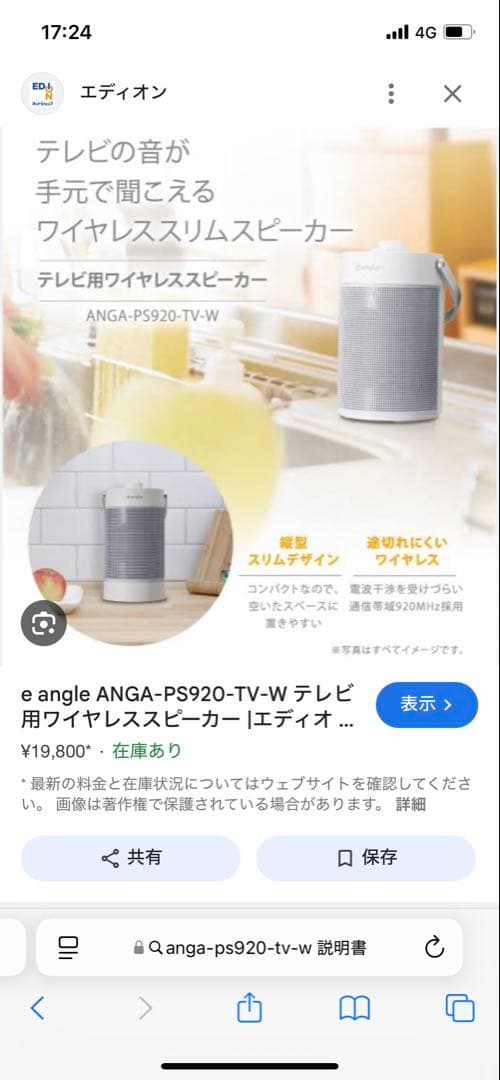Open Safari bookmarks

(355, 1009)
